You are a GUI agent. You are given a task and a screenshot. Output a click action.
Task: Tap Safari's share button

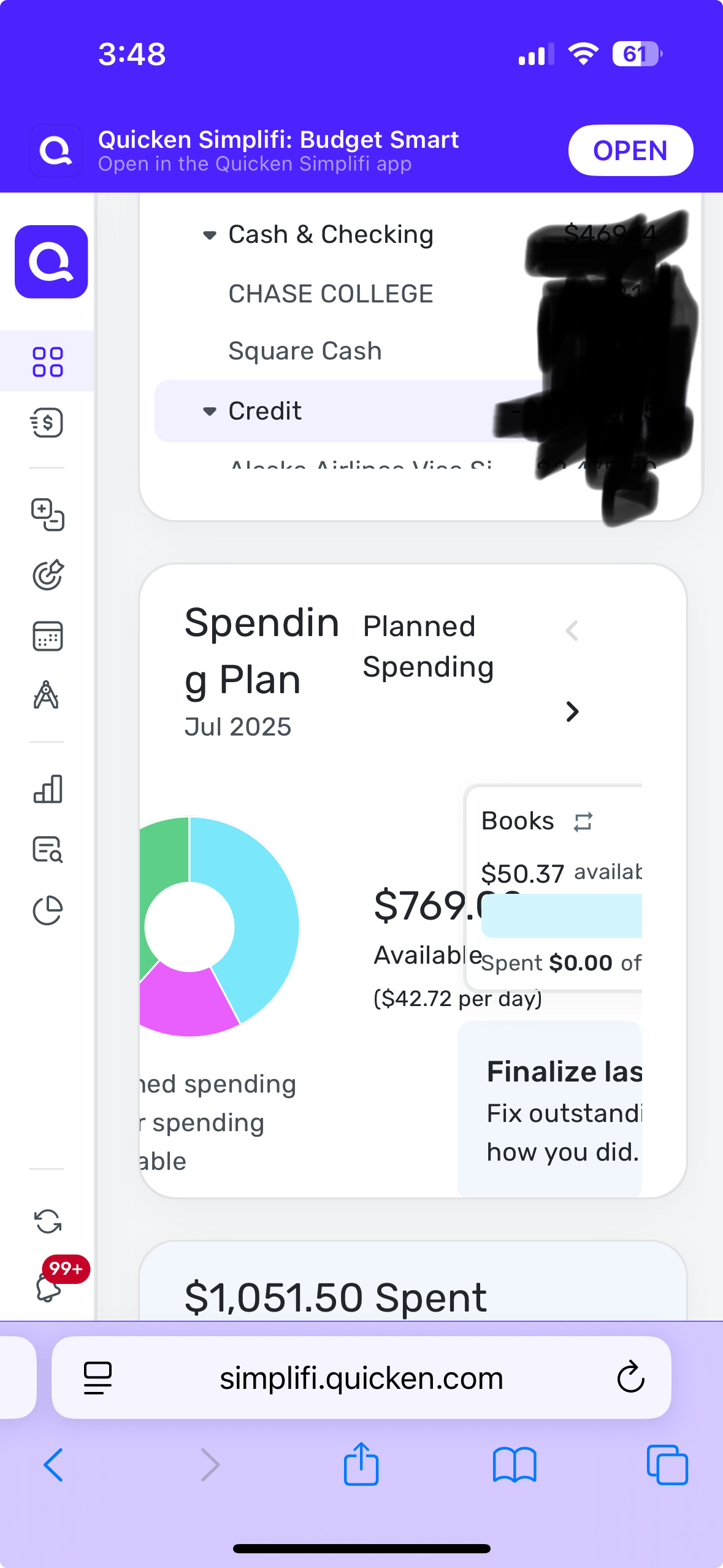(361, 1465)
